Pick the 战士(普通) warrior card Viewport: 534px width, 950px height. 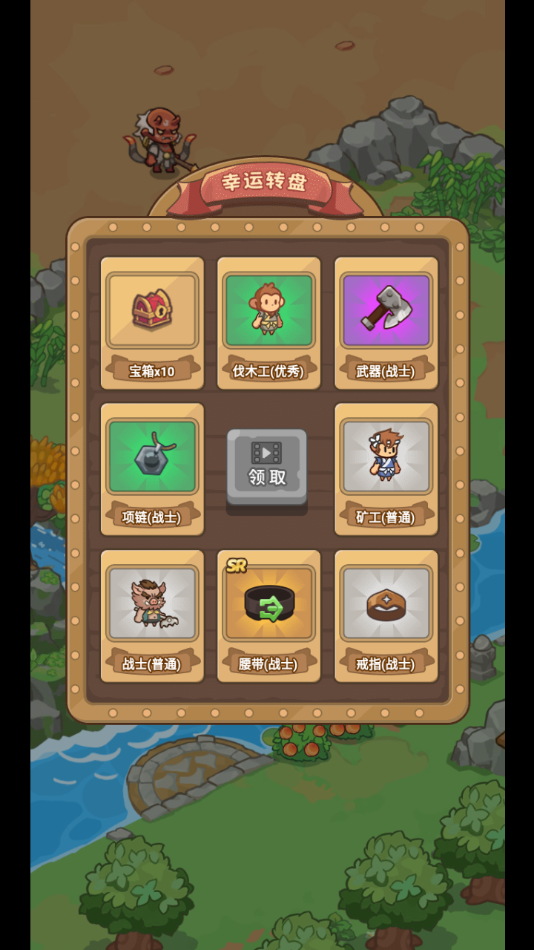coord(152,616)
